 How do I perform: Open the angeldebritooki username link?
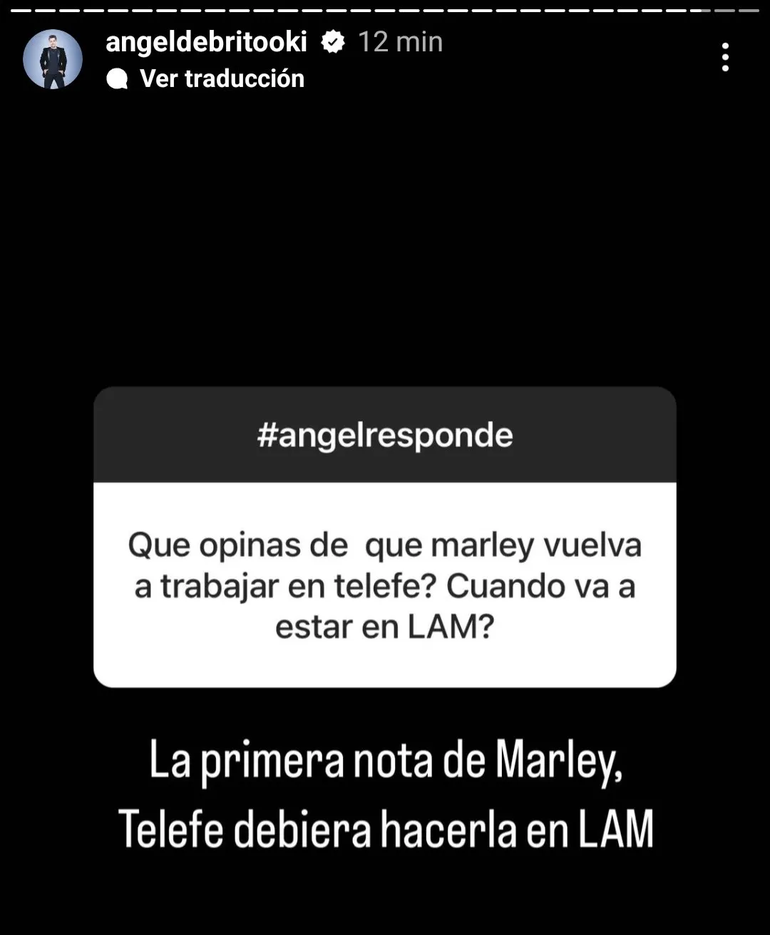(205, 42)
